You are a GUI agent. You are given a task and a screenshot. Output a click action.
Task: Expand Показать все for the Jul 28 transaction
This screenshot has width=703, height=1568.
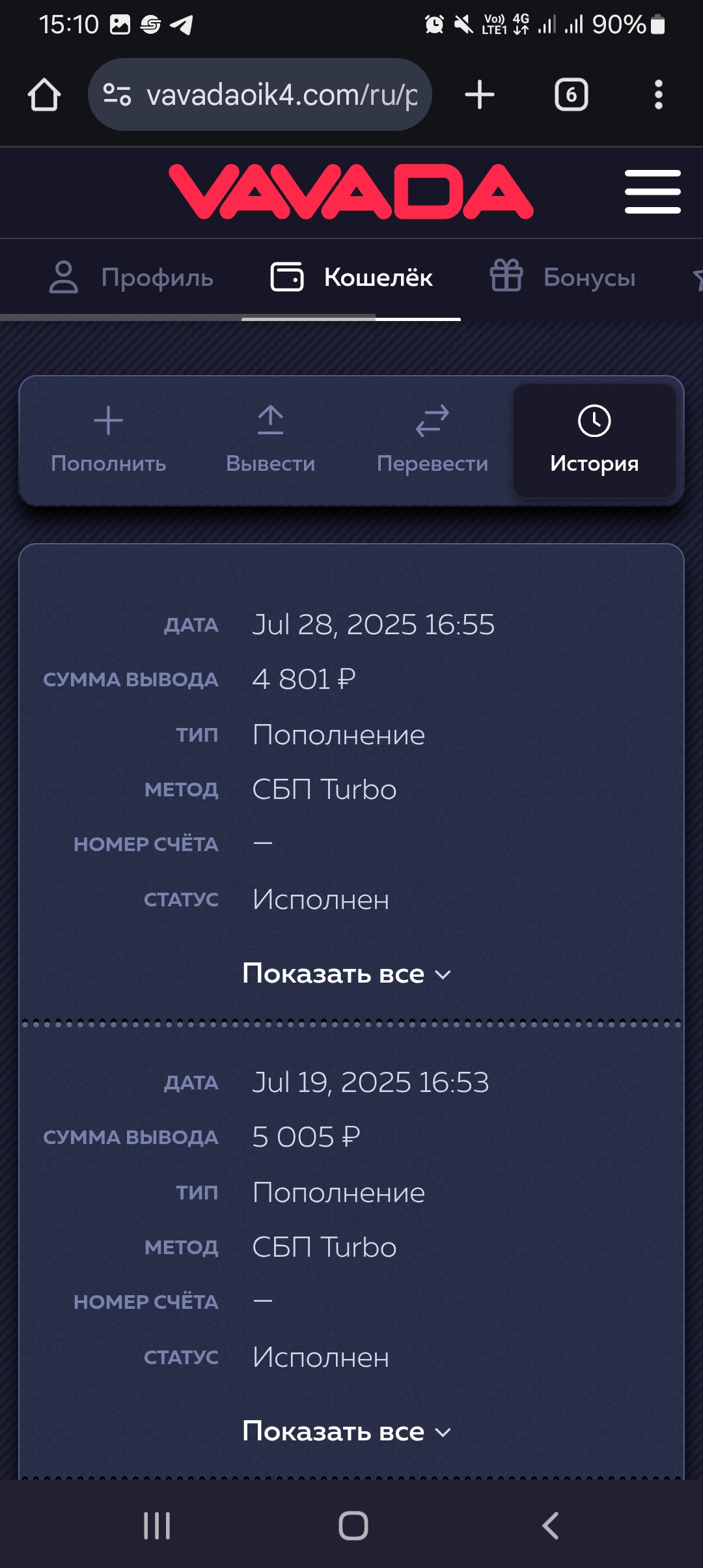(x=346, y=974)
